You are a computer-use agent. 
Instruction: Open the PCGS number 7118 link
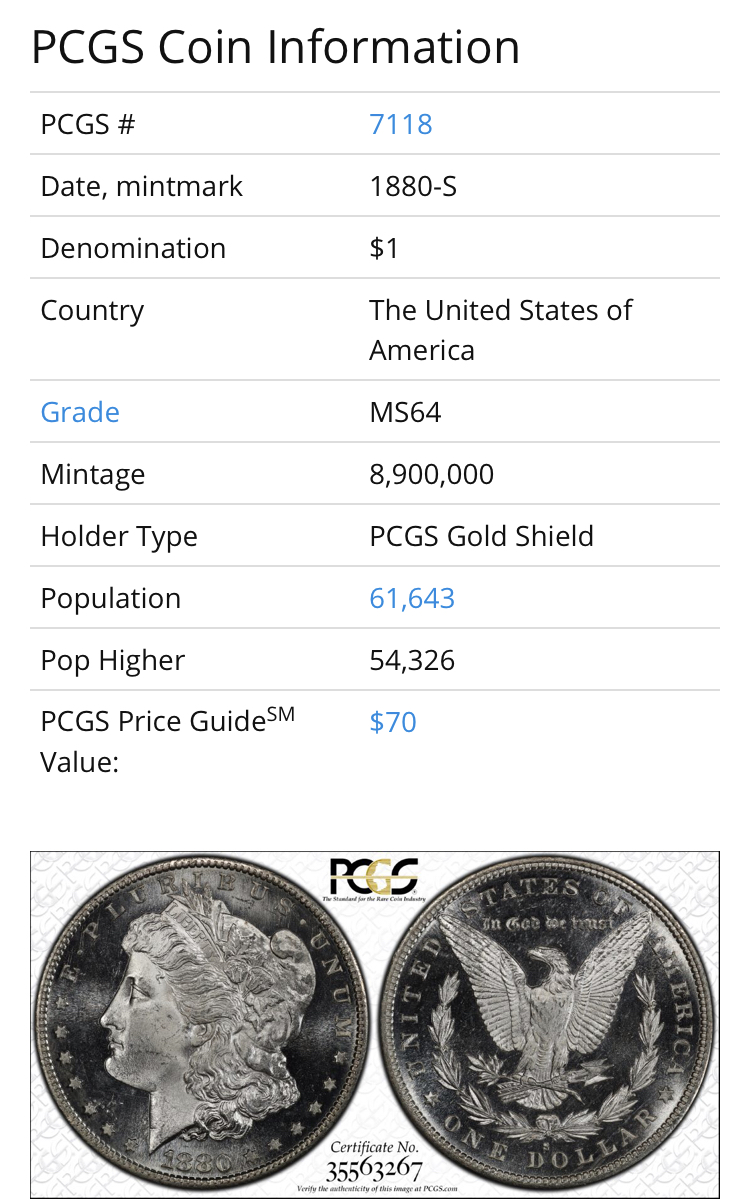click(x=401, y=124)
